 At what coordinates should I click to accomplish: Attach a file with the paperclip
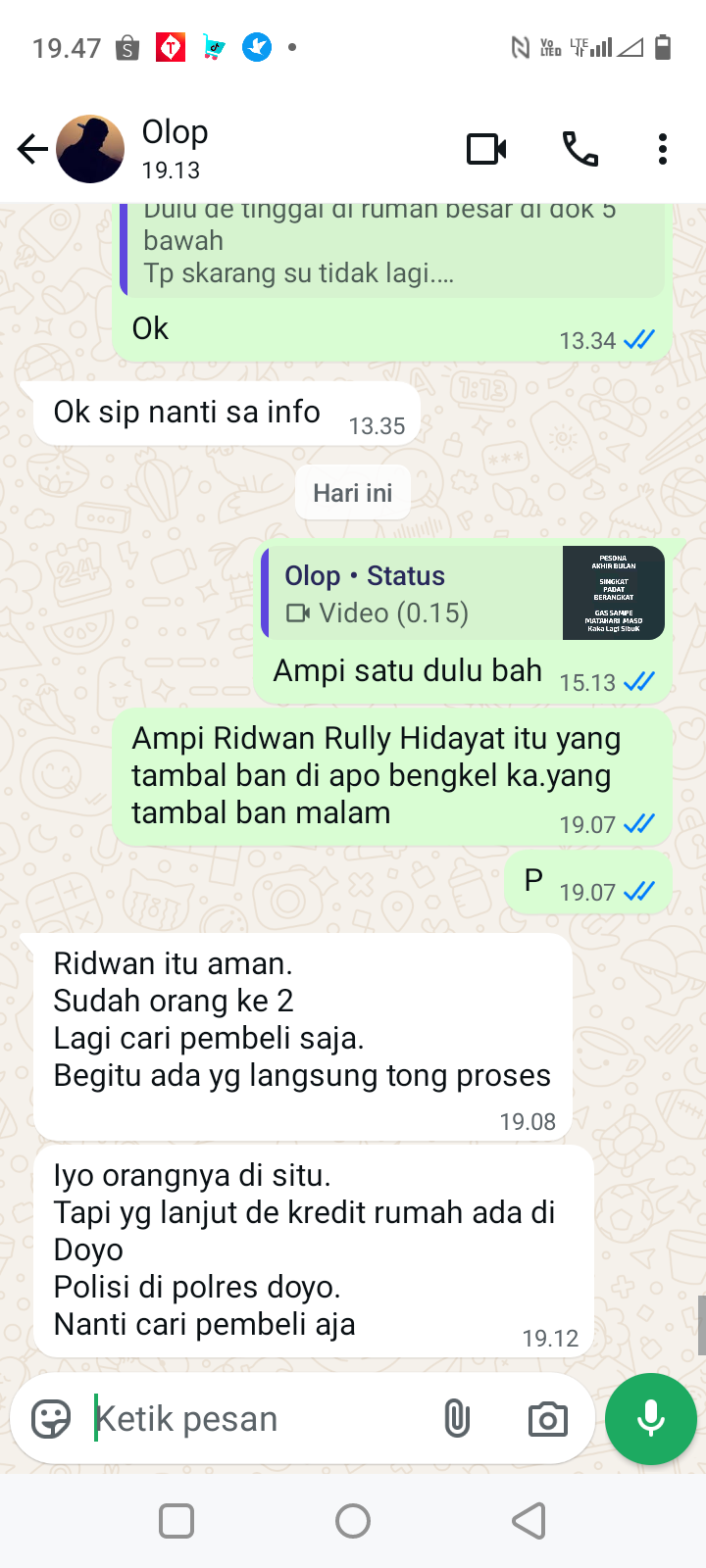tap(457, 1418)
